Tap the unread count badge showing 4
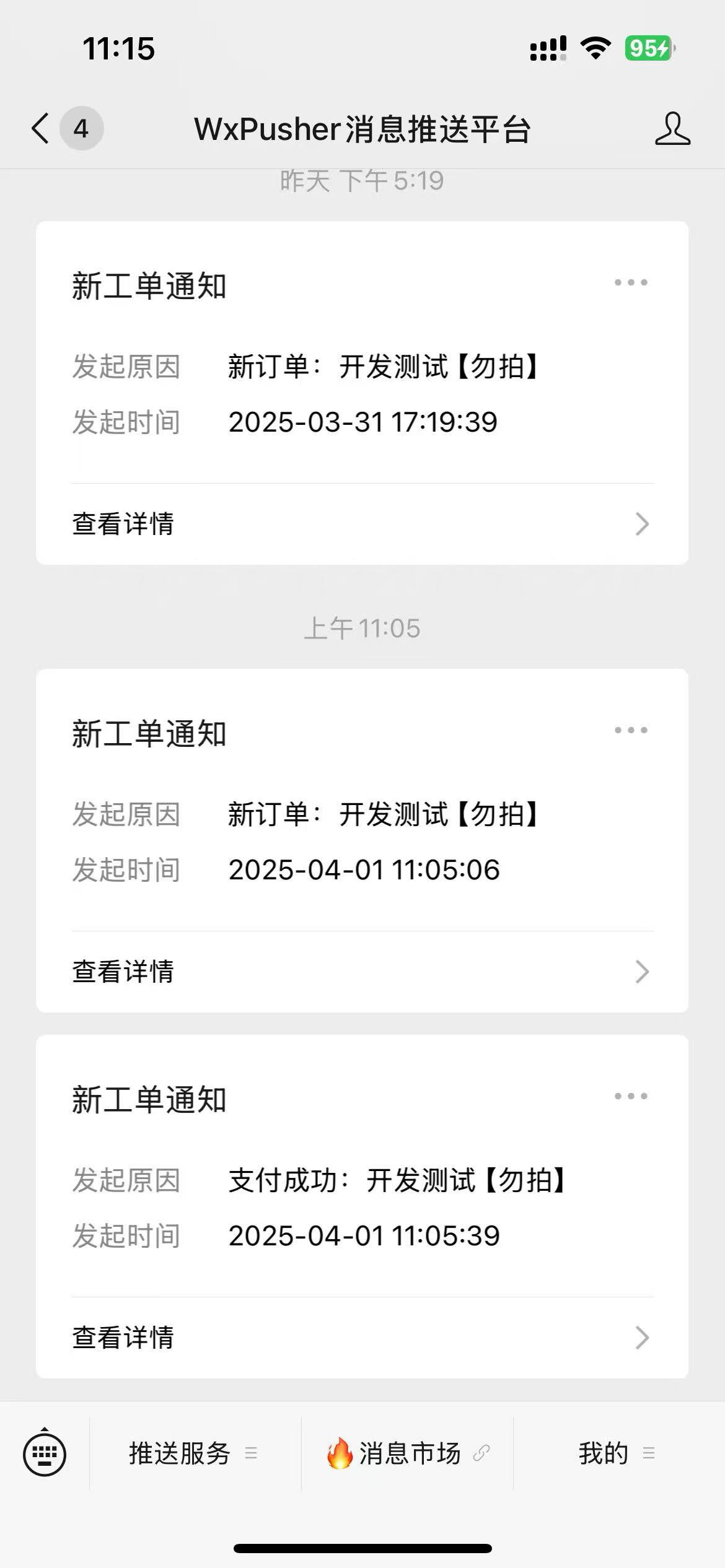 click(81, 129)
